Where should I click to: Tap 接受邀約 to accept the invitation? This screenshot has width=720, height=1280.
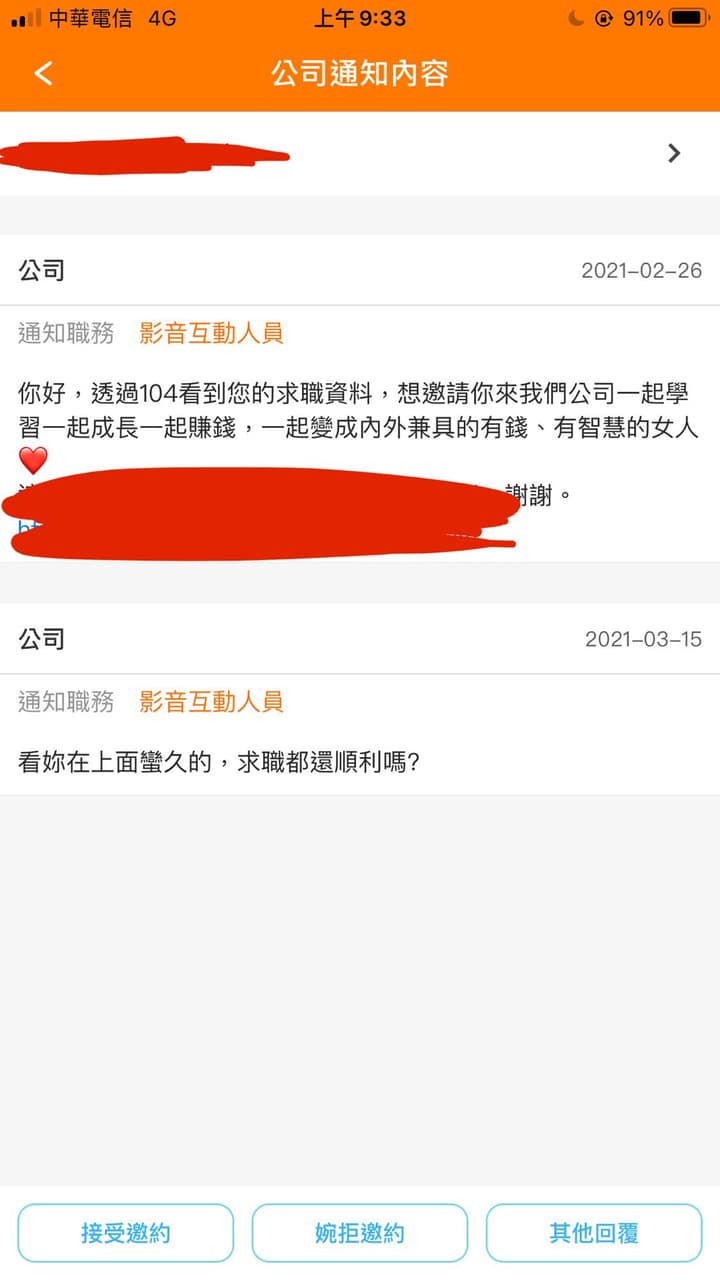click(x=125, y=1233)
